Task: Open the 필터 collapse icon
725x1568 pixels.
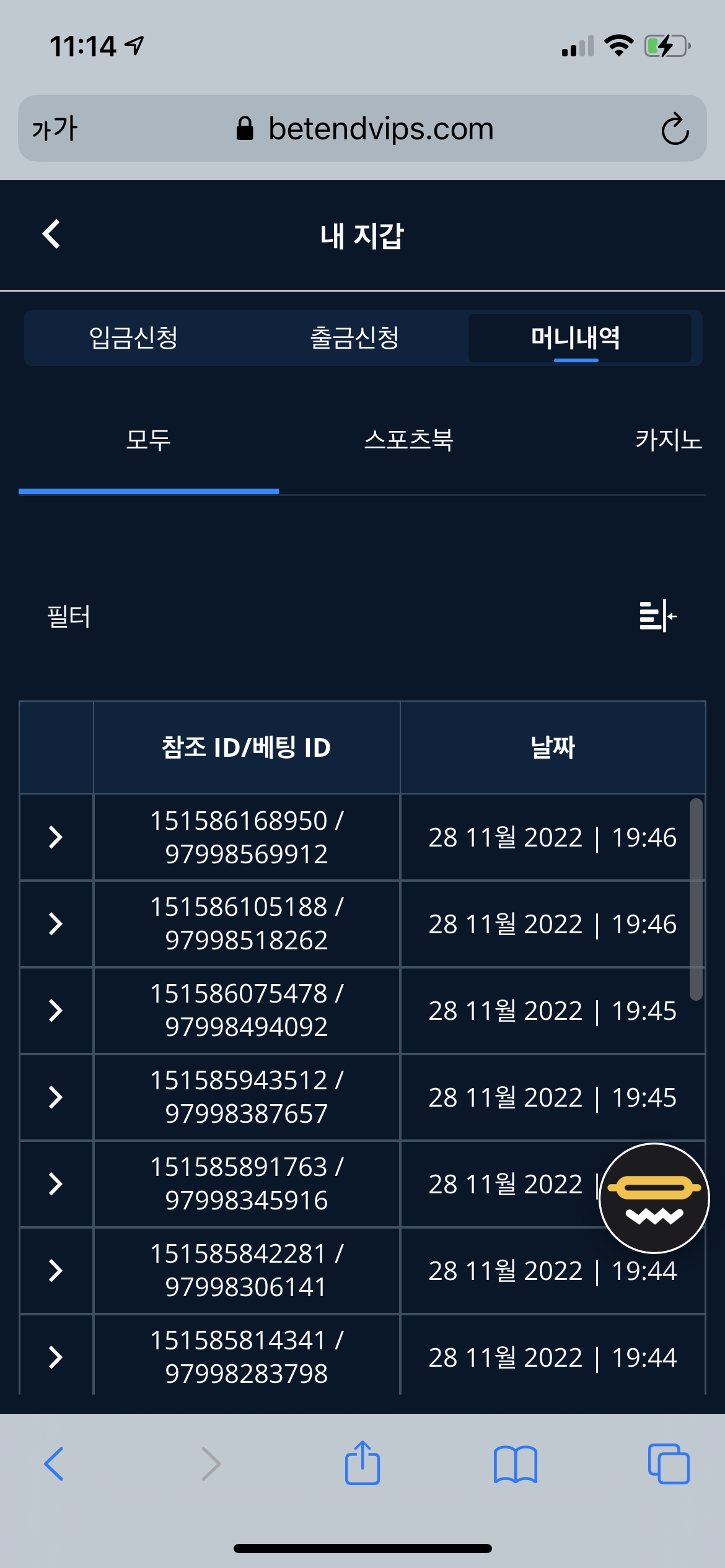Action: coord(657,616)
